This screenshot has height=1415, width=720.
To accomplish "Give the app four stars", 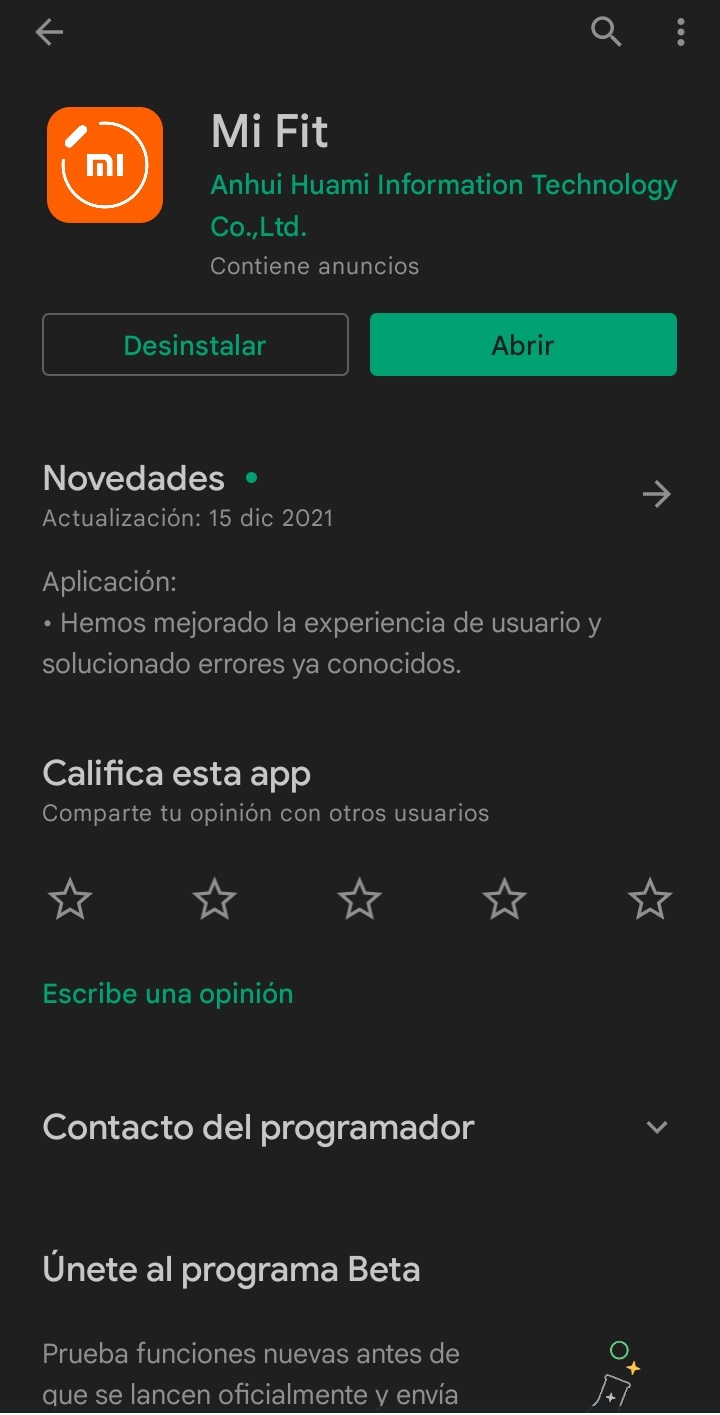I will (x=505, y=900).
